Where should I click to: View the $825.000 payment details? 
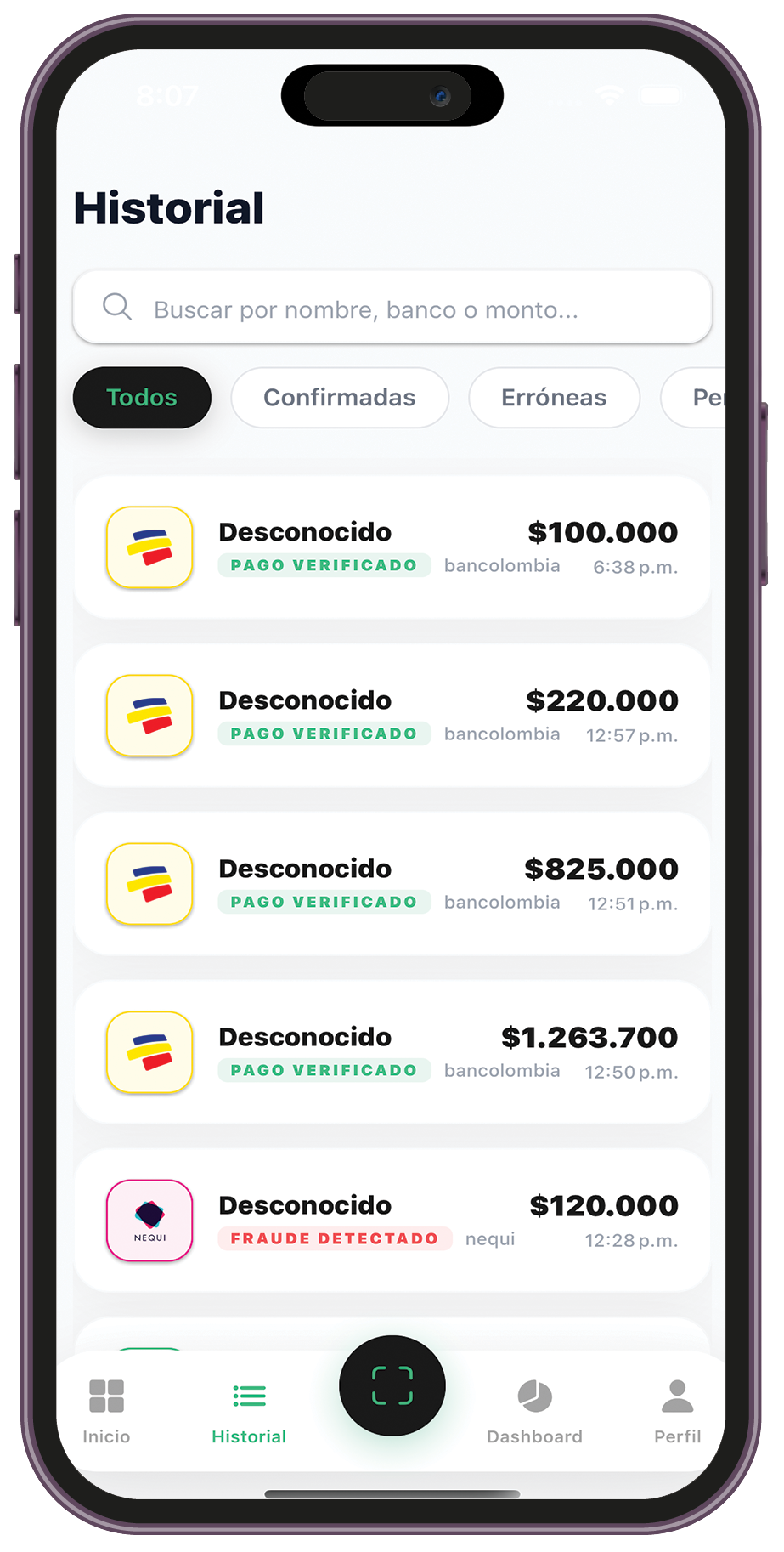392,884
